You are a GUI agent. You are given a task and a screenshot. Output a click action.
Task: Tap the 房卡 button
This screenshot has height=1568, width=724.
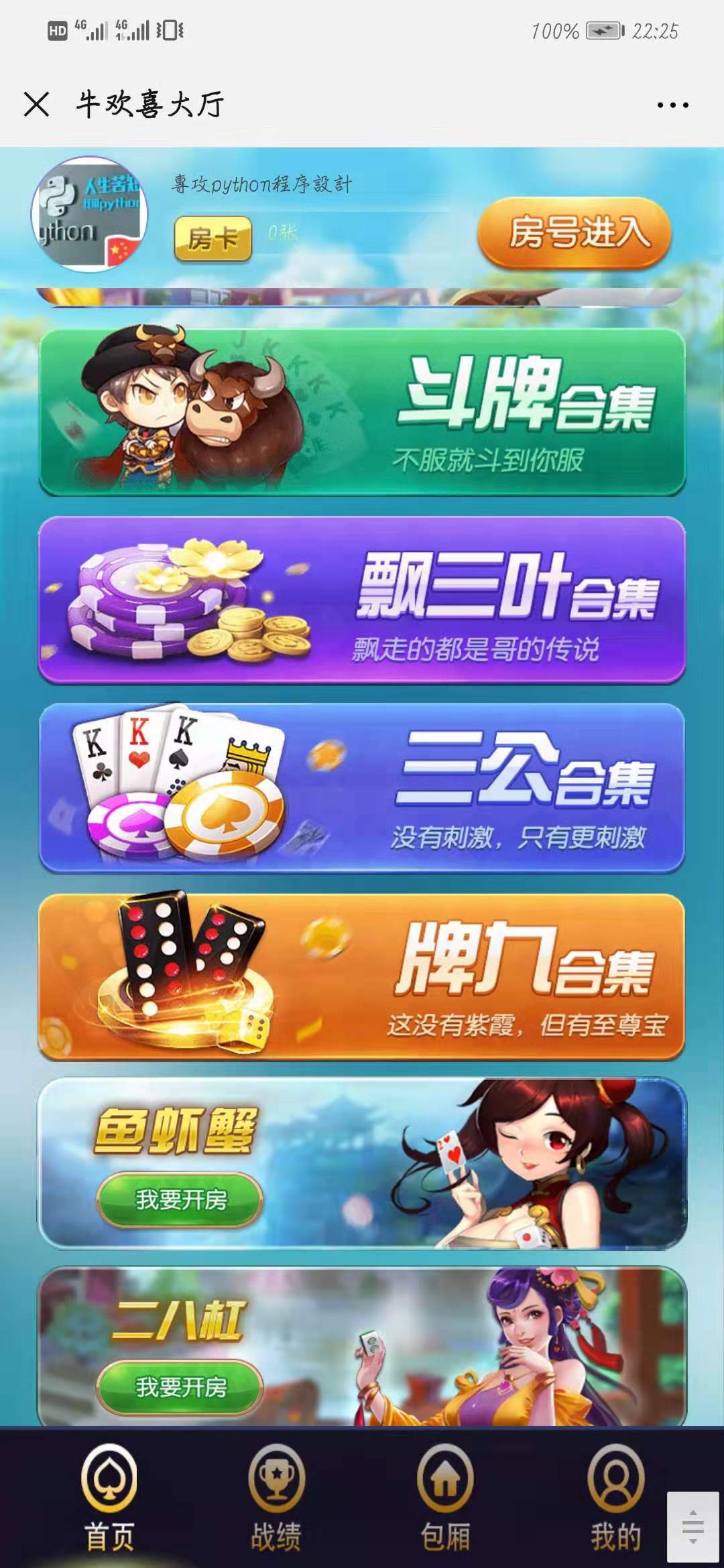tap(213, 239)
